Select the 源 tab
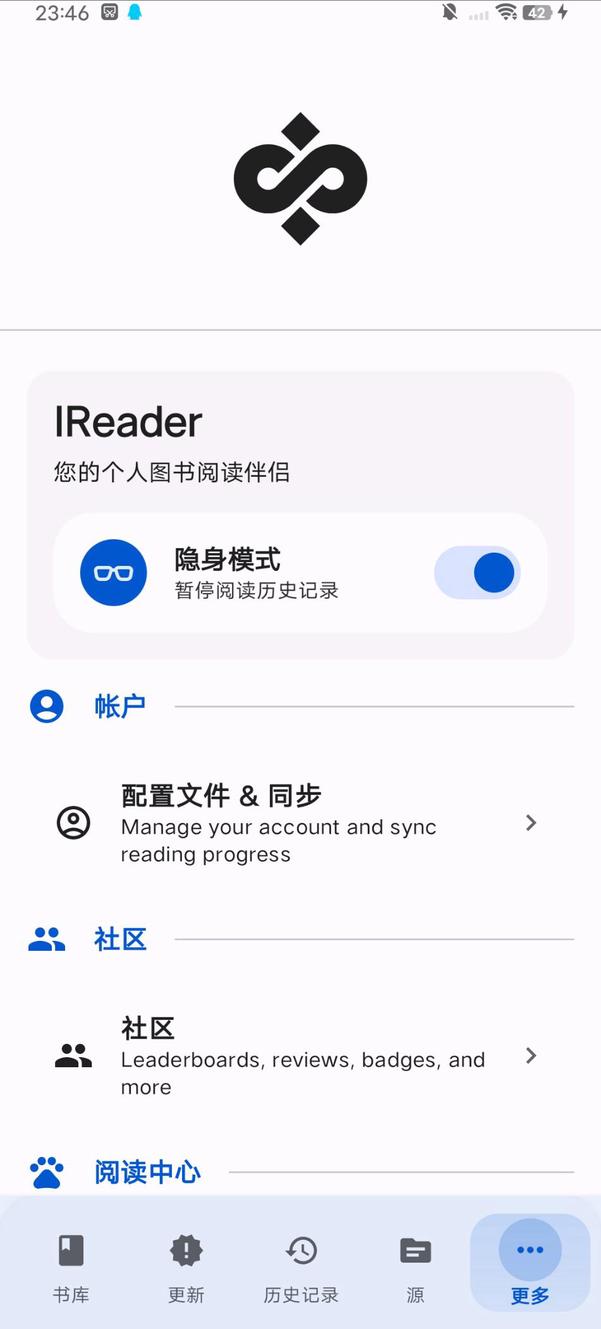 point(415,1267)
